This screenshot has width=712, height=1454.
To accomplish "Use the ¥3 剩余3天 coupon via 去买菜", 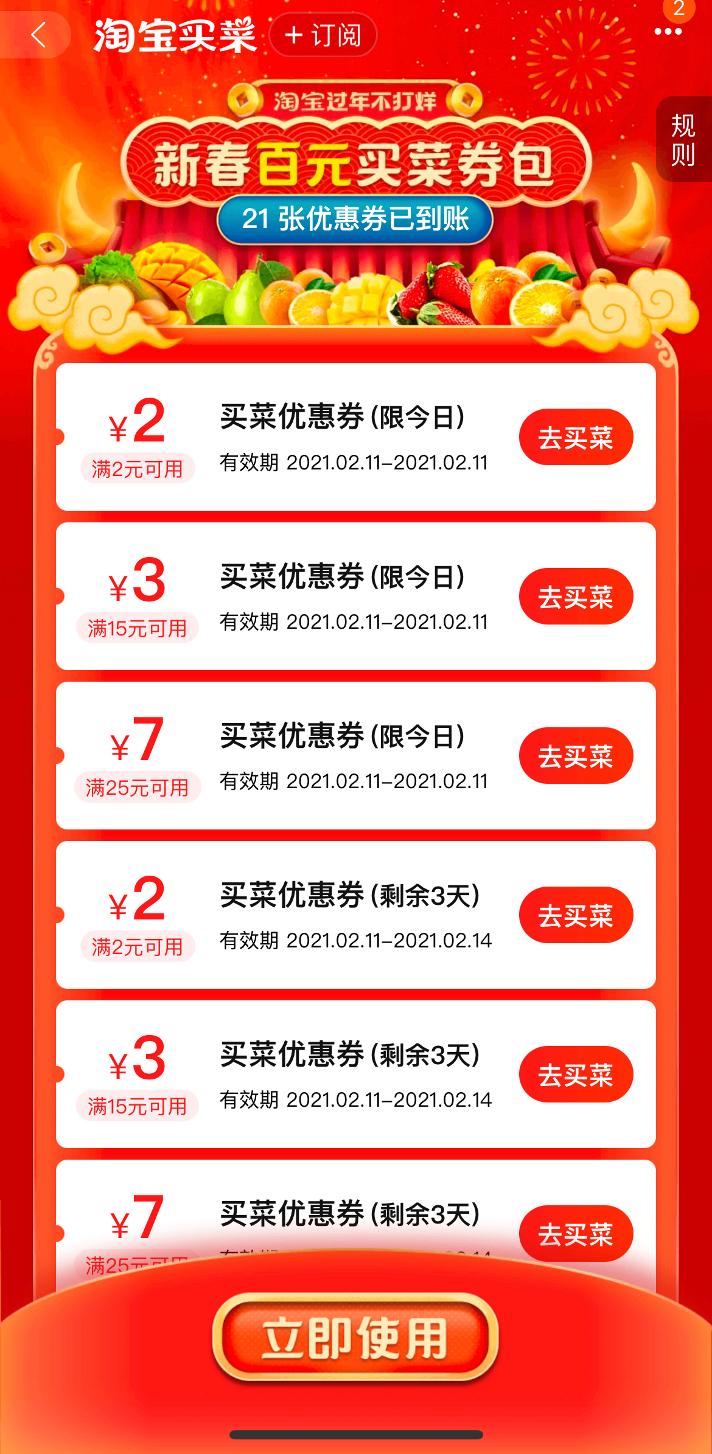I will pyautogui.click(x=575, y=1075).
